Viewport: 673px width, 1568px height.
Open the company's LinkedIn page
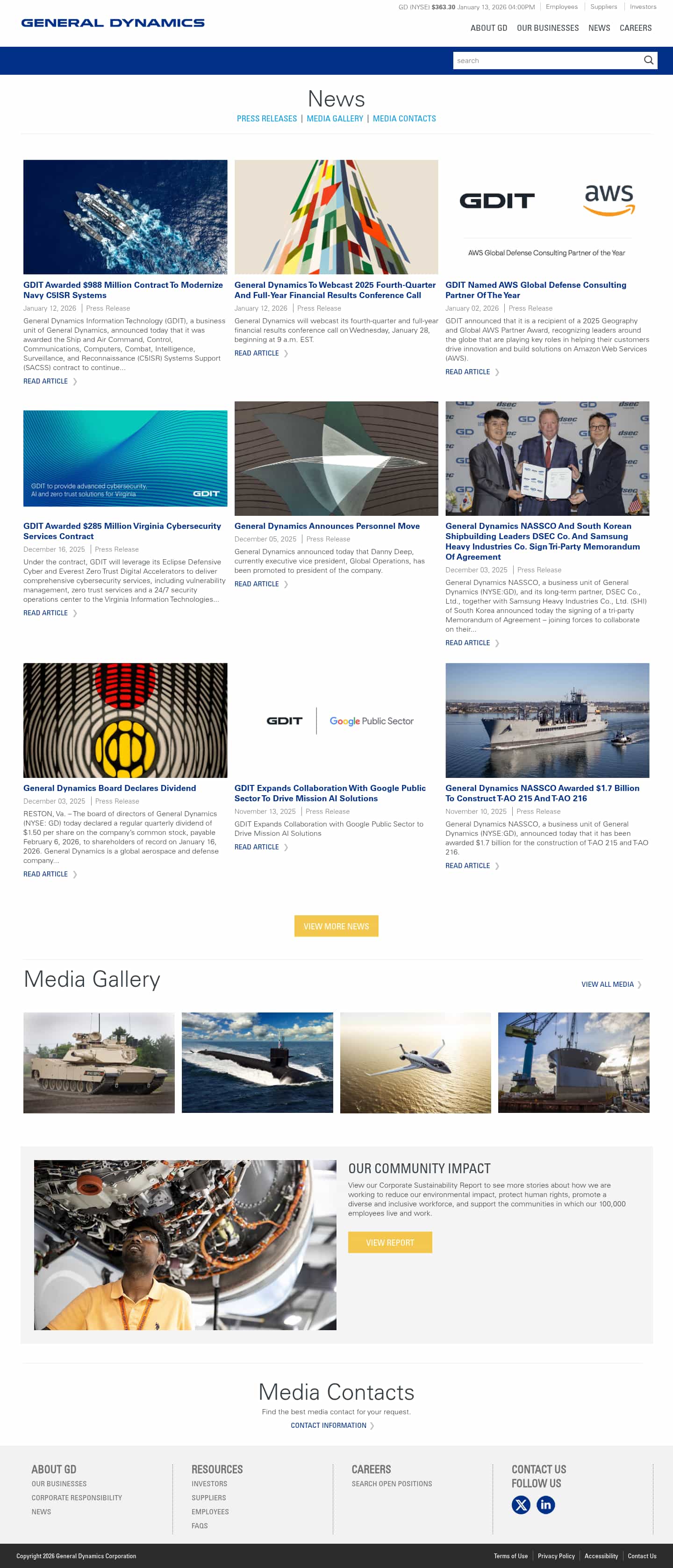546,1505
